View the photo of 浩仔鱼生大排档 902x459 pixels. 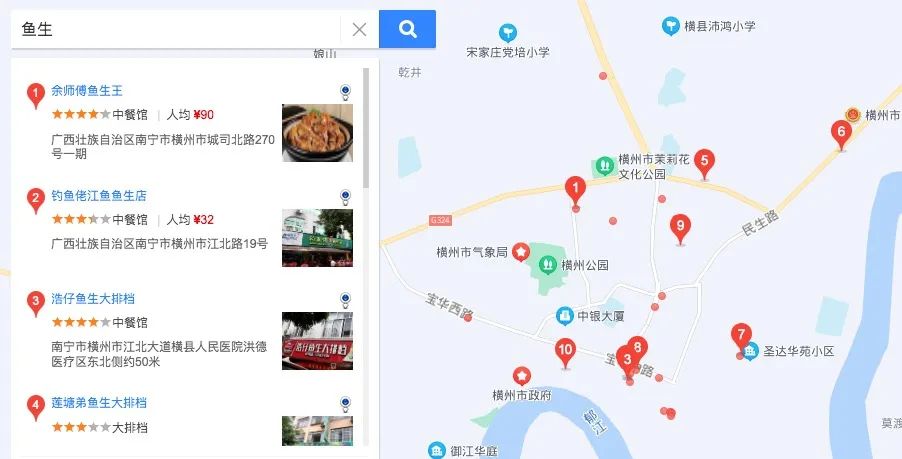(317, 341)
